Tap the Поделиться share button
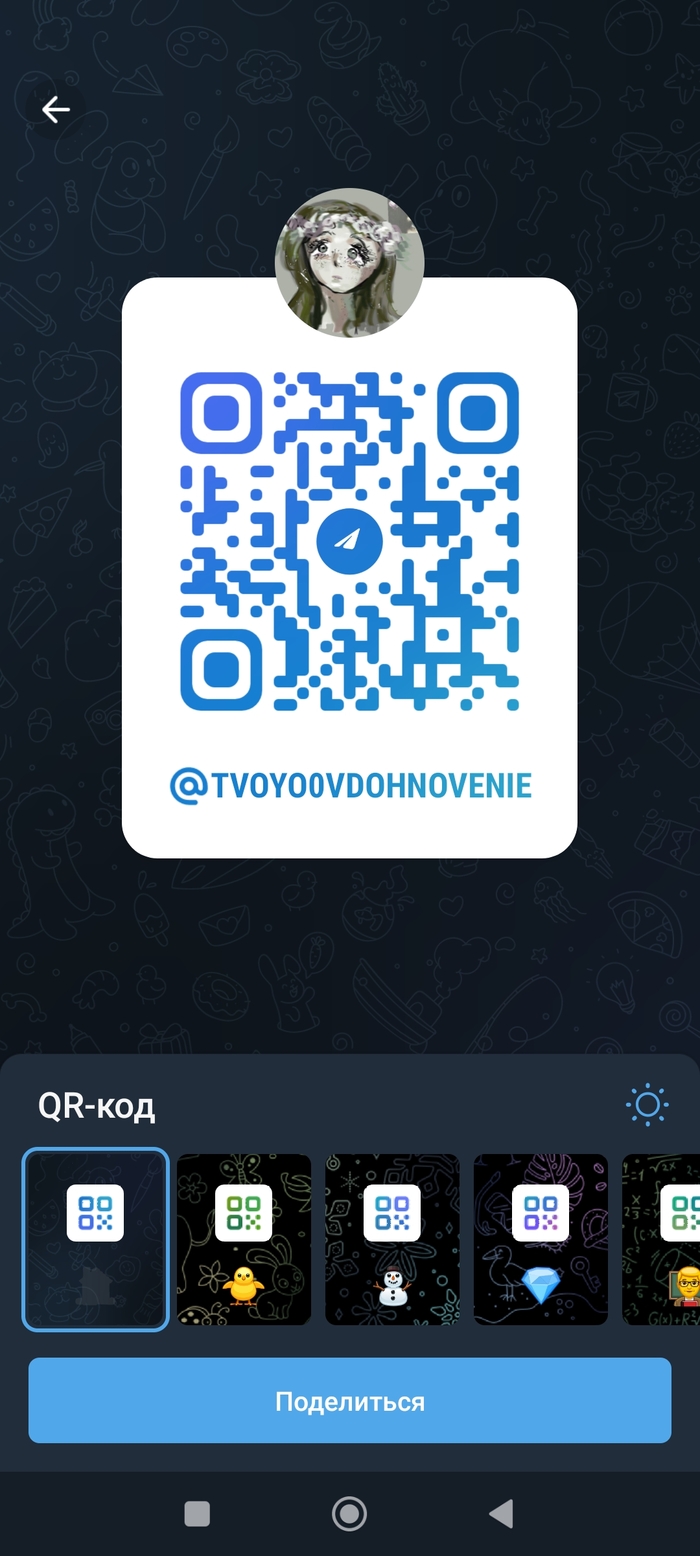 pos(349,1400)
